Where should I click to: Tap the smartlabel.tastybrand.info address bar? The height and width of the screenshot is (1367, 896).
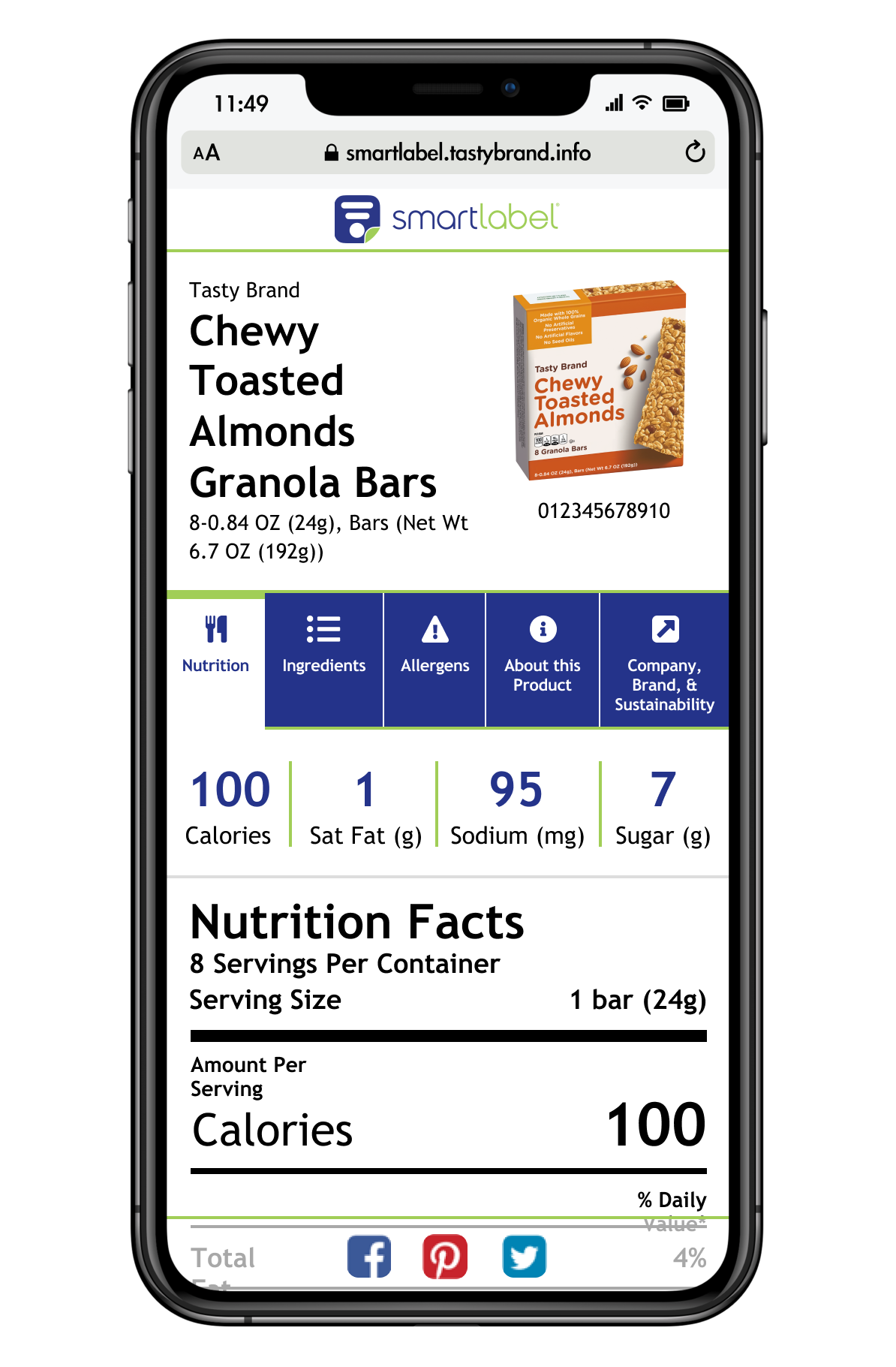click(x=458, y=153)
